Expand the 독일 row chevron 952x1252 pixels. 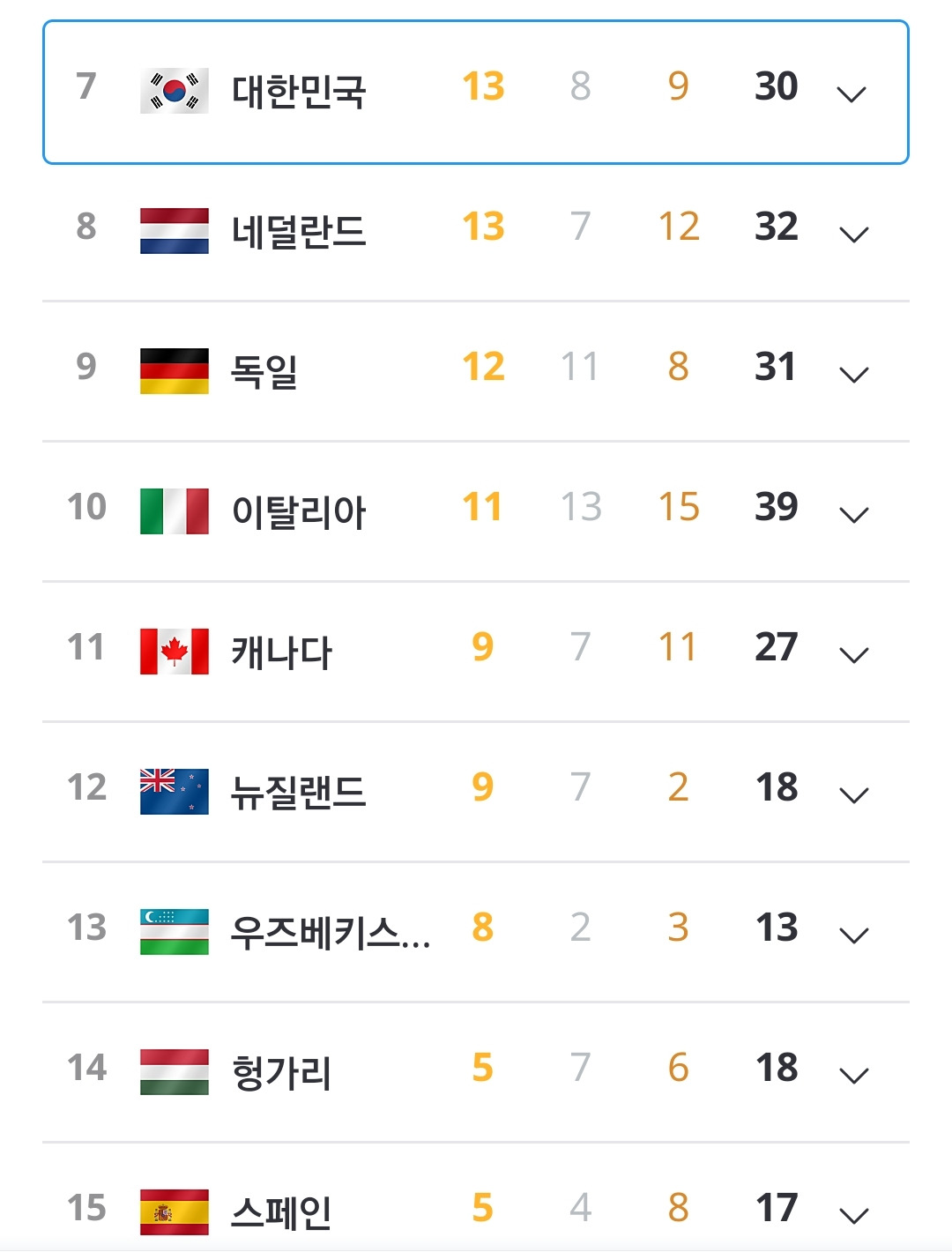pyautogui.click(x=853, y=374)
